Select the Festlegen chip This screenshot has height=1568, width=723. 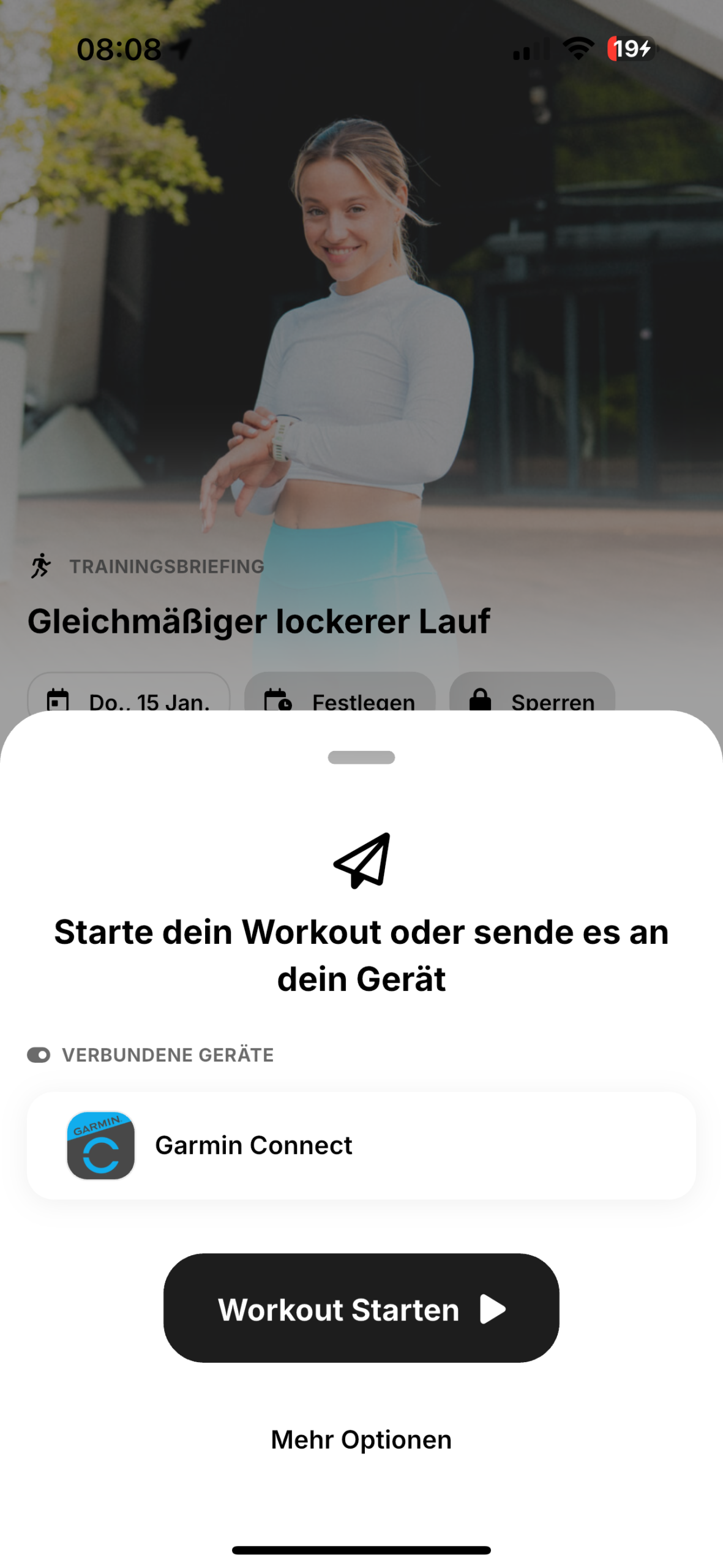(340, 697)
